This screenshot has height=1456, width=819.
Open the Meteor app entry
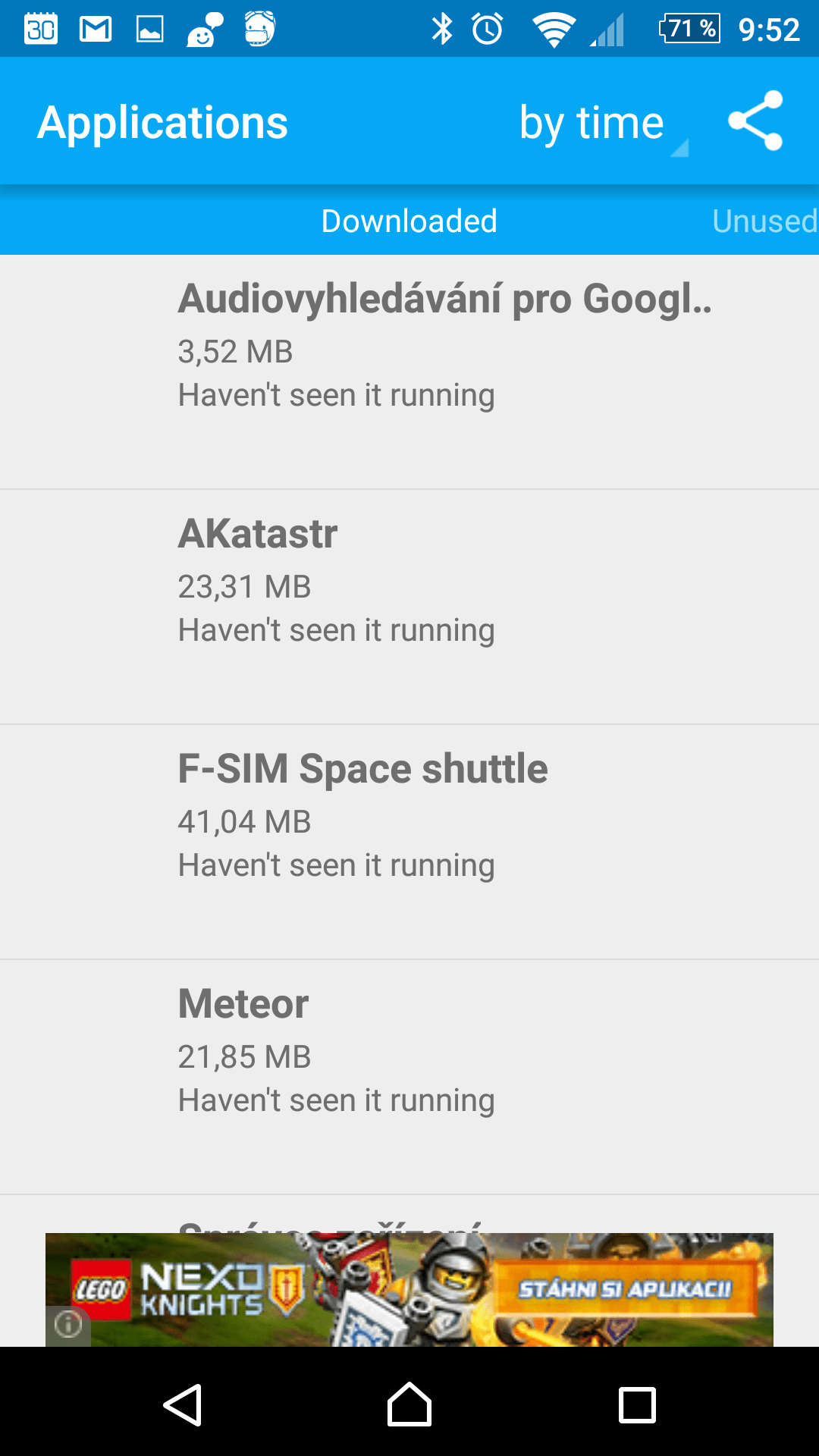pos(409,1077)
